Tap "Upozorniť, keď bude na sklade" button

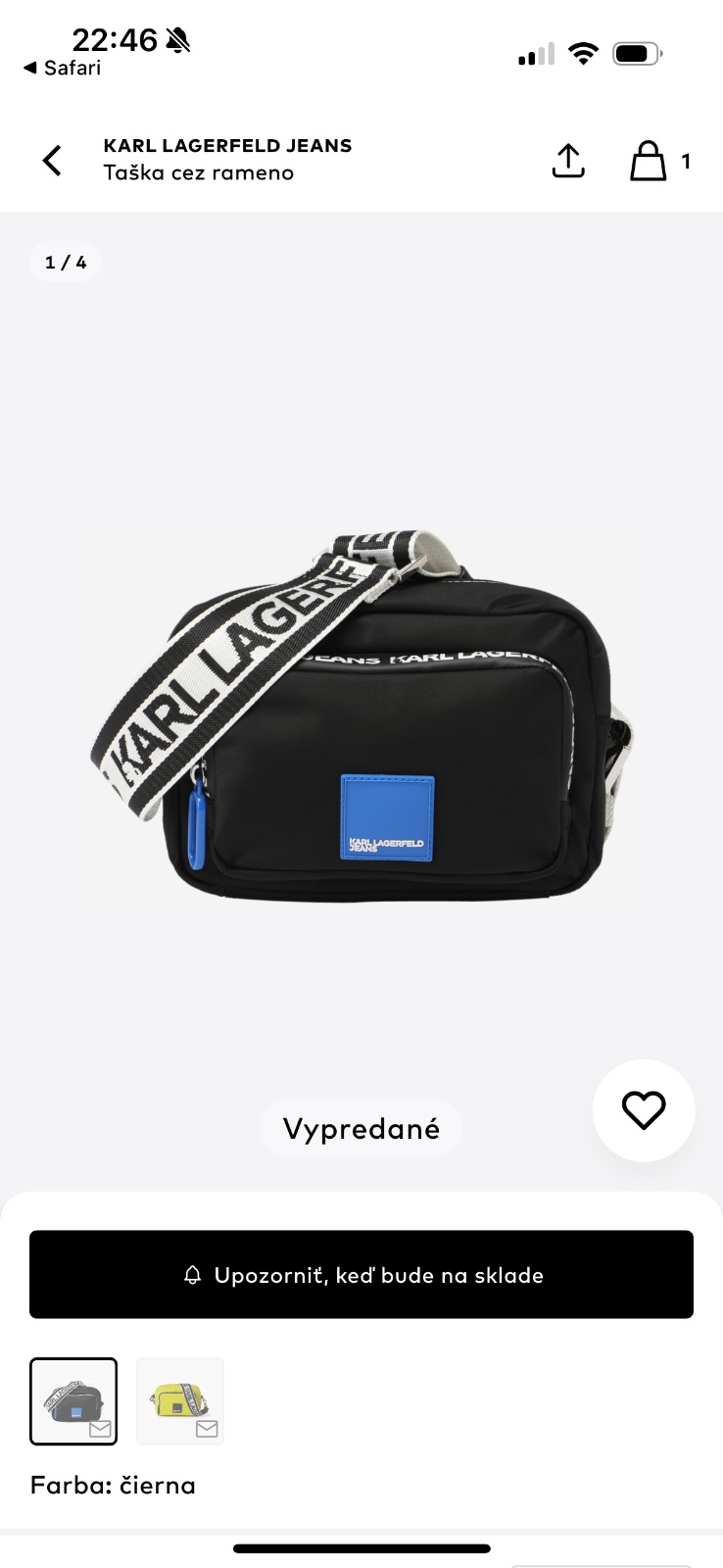(361, 1275)
